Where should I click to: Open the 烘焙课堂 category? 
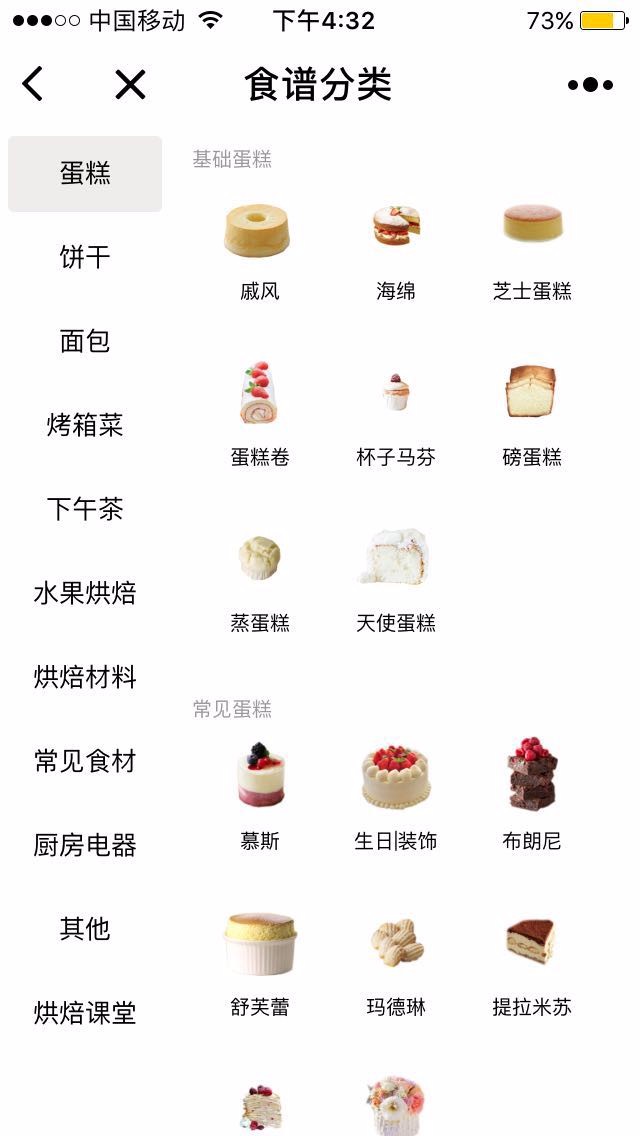click(85, 1014)
